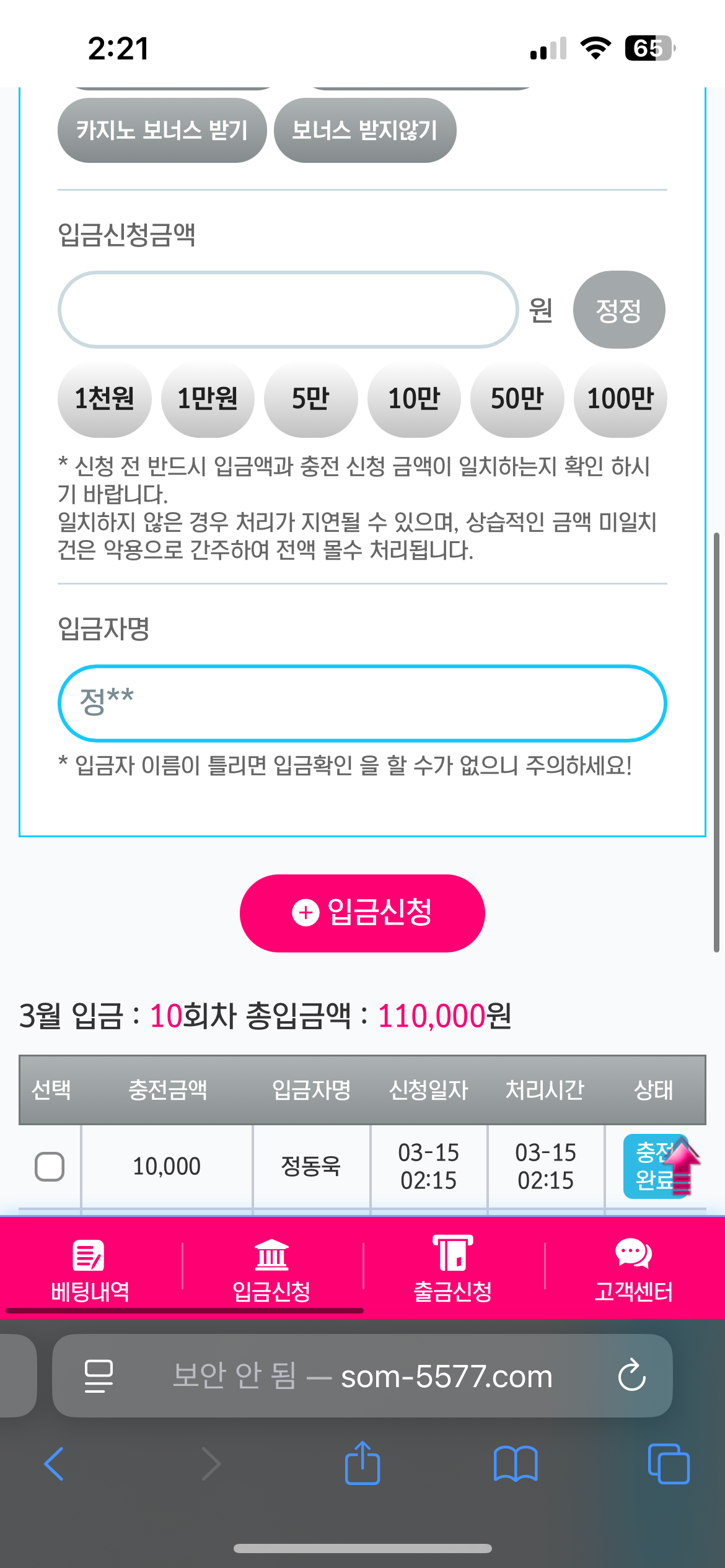Tap the 정정 reset button

click(x=618, y=310)
